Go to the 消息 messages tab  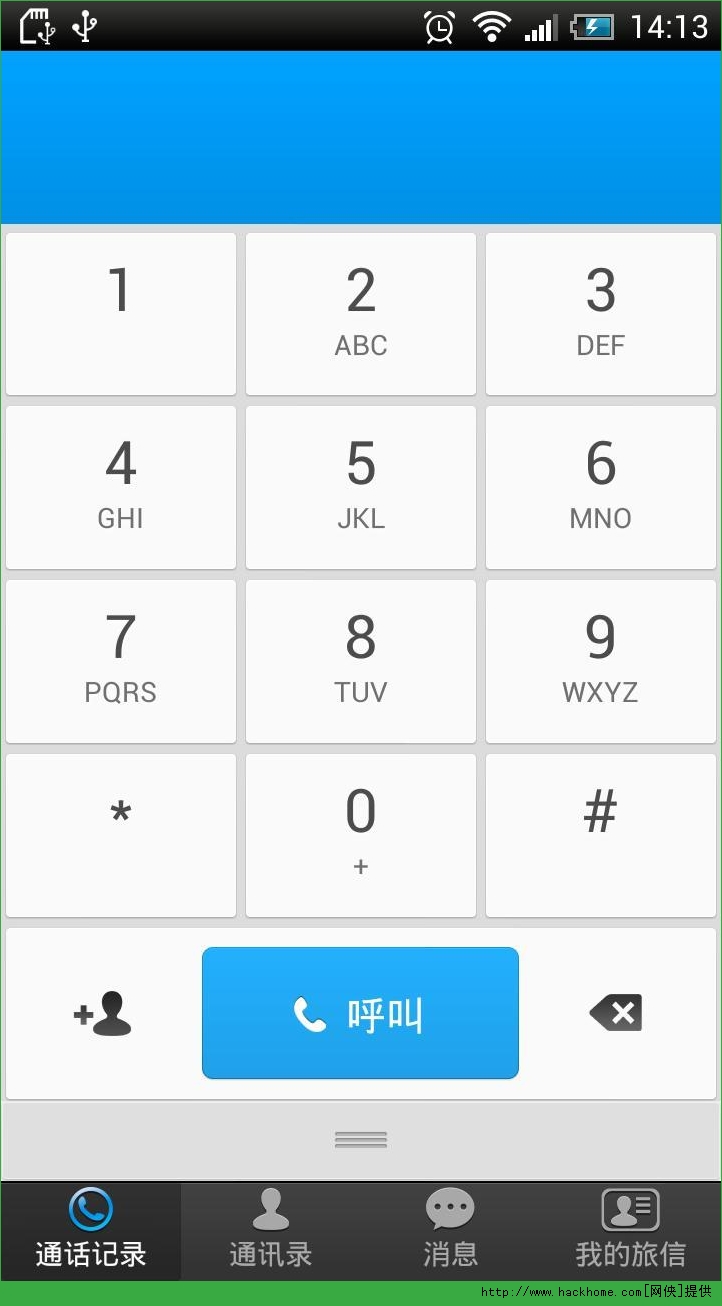[x=450, y=1230]
